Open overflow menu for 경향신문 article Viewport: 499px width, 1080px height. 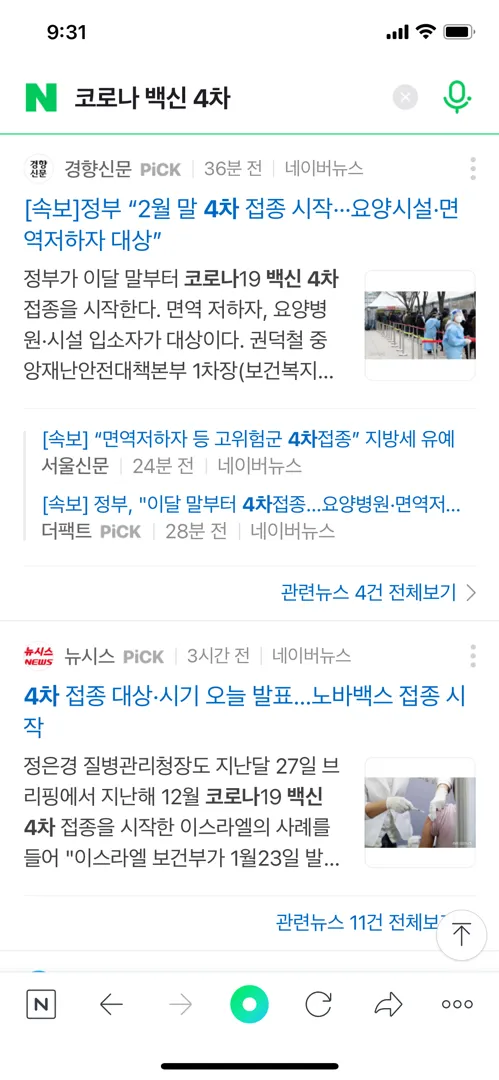tap(473, 169)
